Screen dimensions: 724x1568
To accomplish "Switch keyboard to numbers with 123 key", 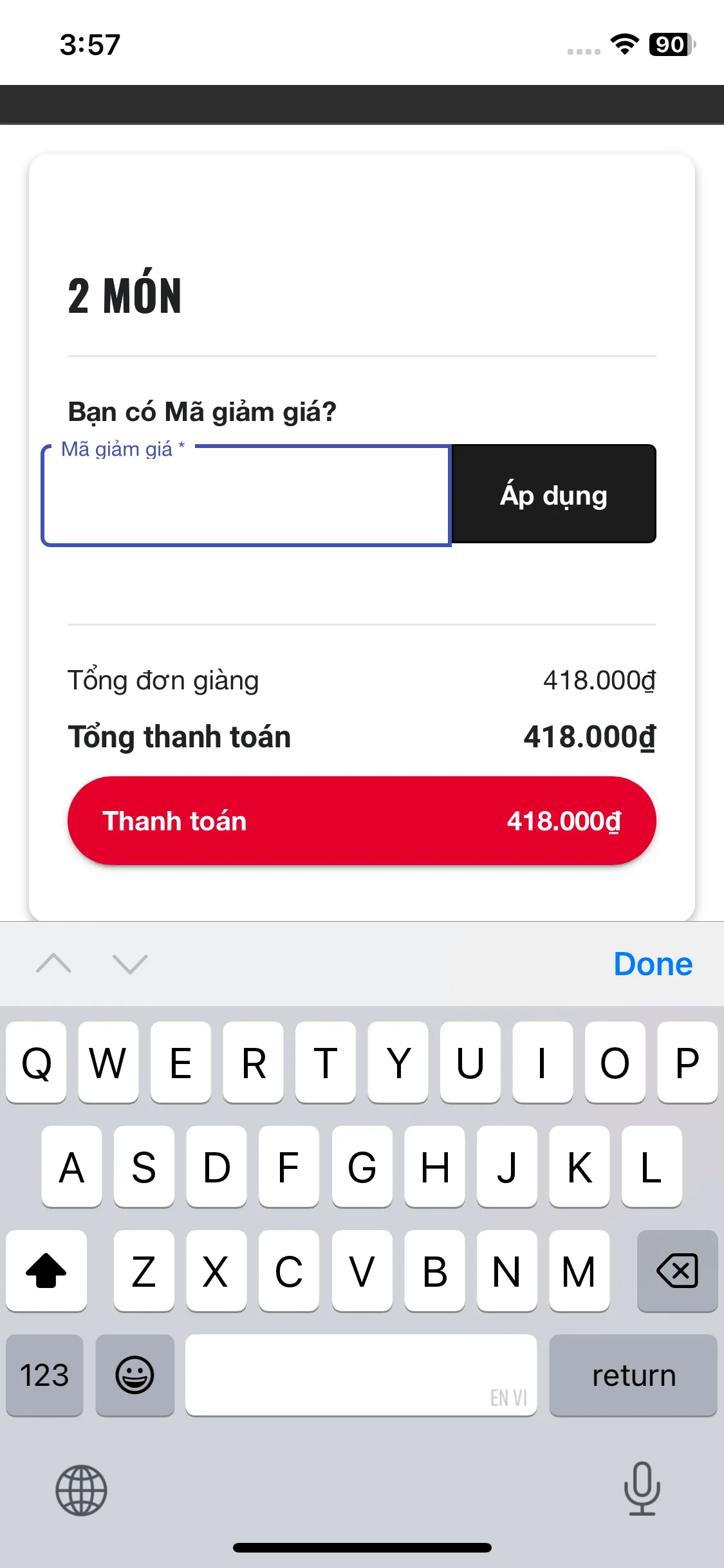I will point(44,1376).
